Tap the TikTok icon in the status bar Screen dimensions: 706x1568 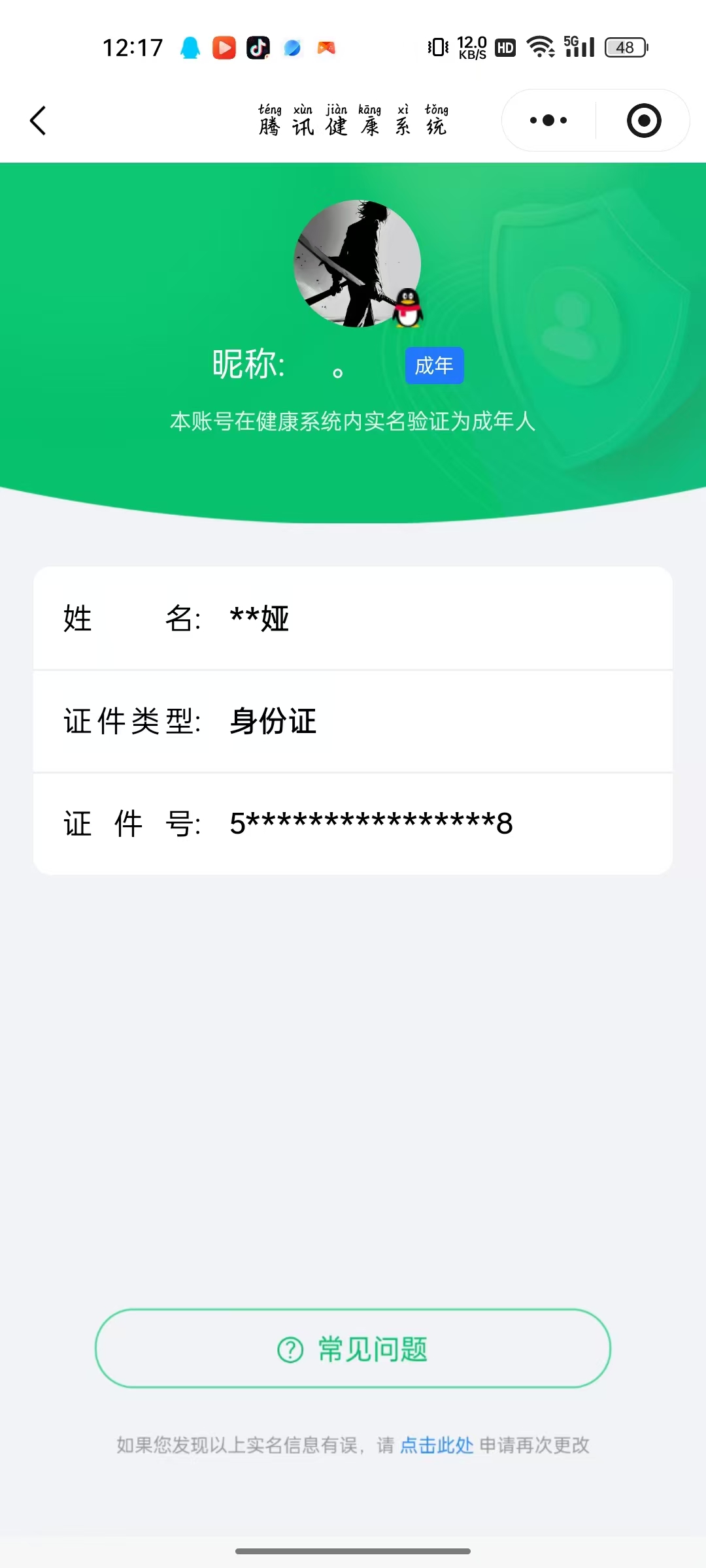[x=258, y=47]
